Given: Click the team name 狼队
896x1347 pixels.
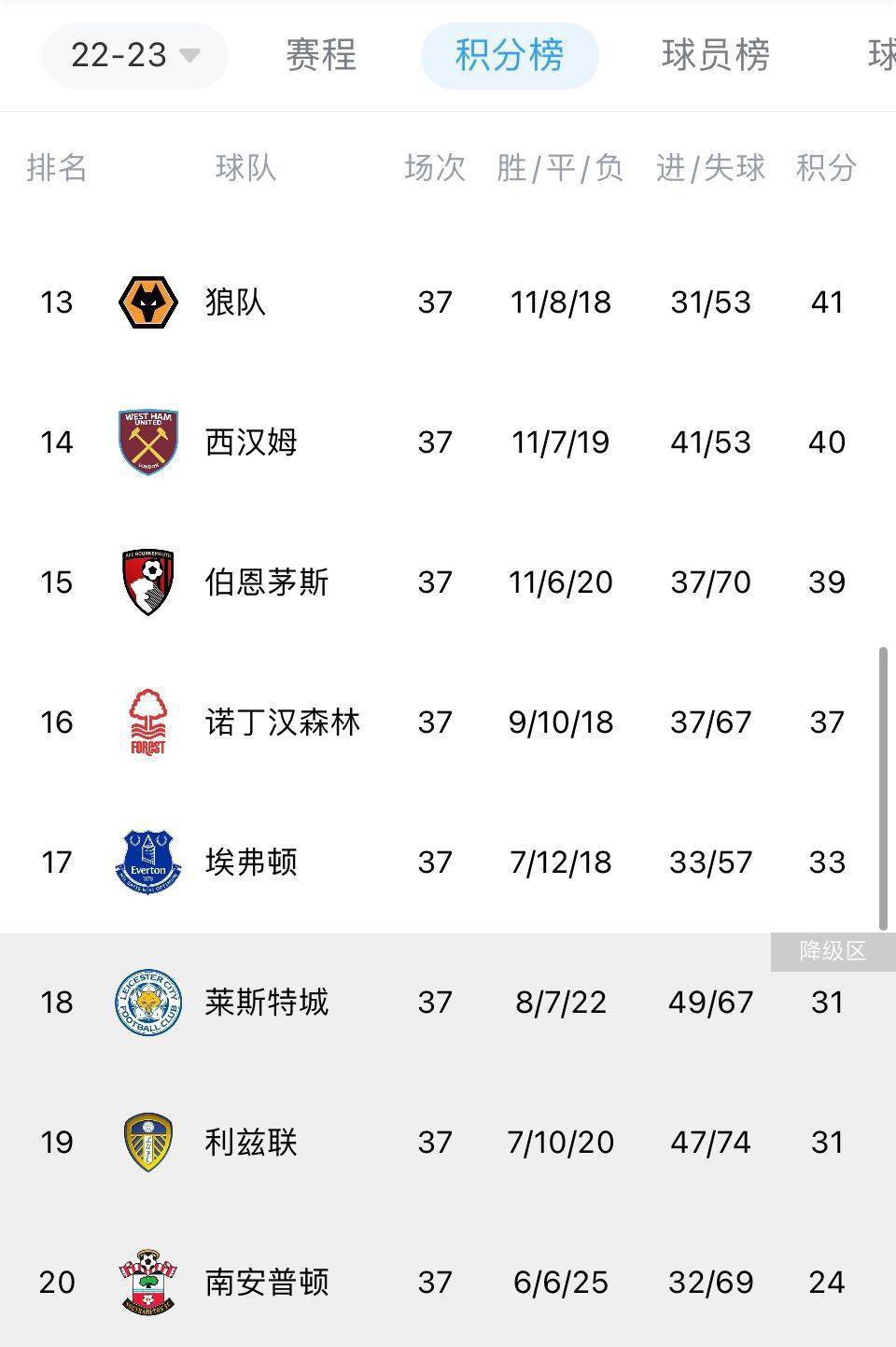Looking at the screenshot, I should (x=231, y=302).
